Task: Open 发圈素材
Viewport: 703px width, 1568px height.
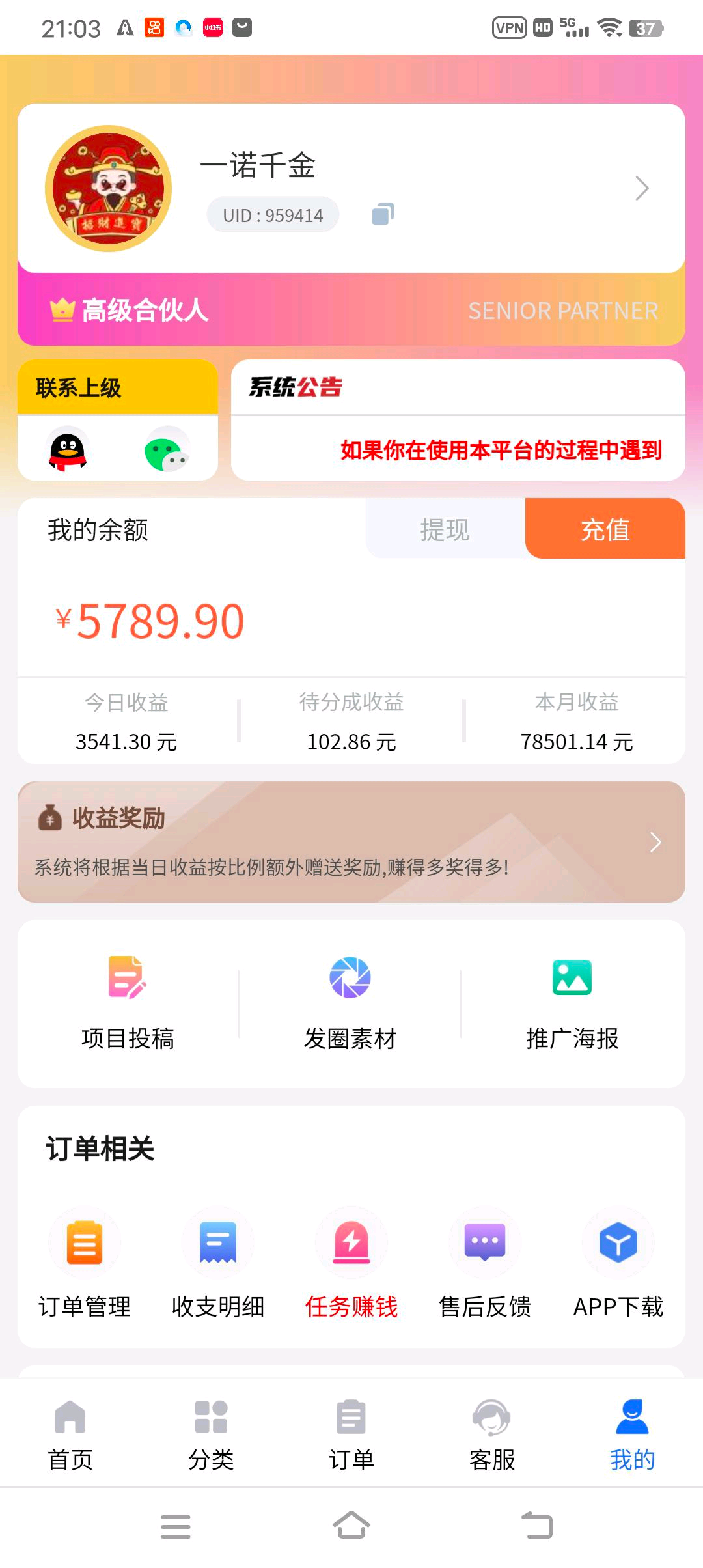Action: (x=350, y=1003)
